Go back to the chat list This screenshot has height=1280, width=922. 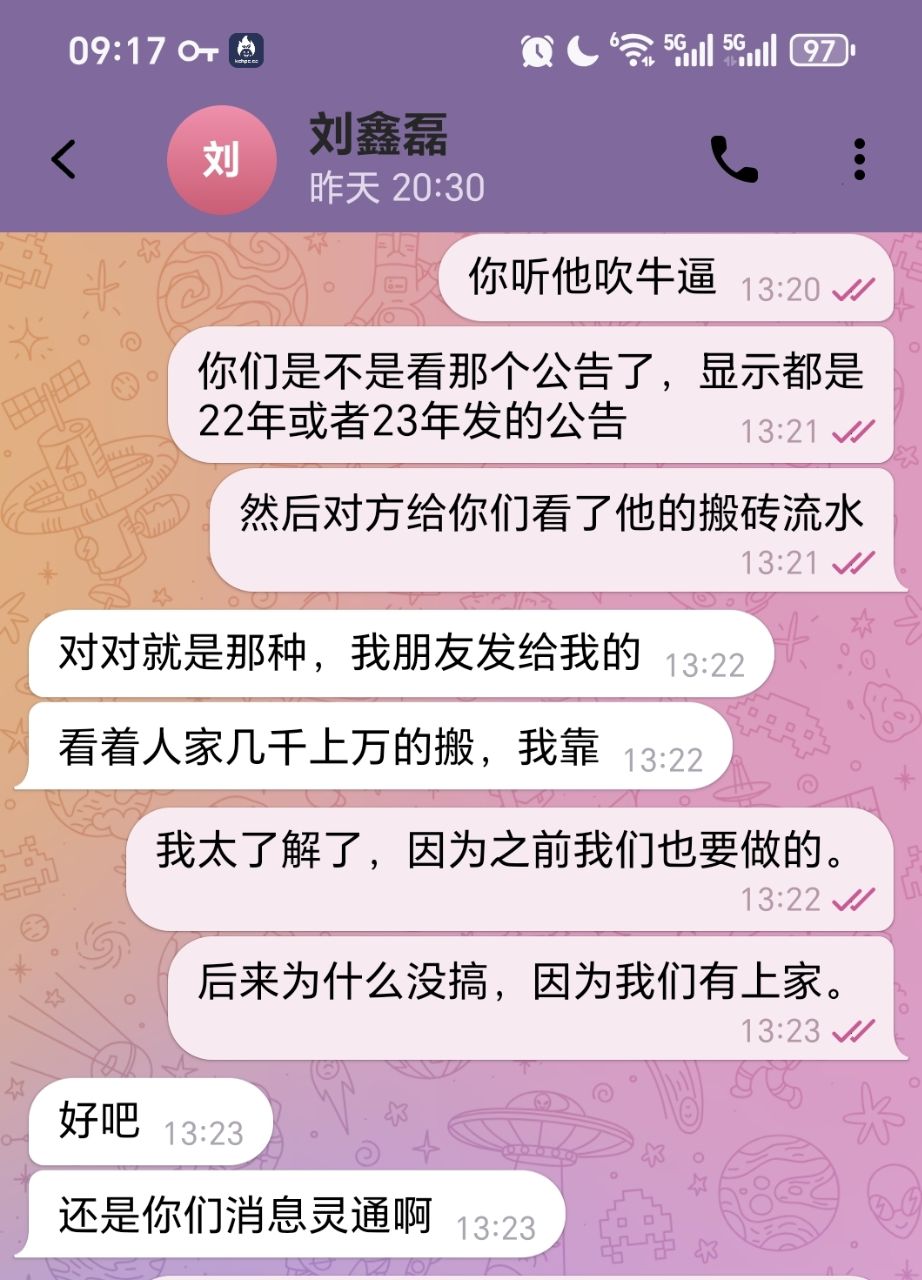tap(63, 160)
